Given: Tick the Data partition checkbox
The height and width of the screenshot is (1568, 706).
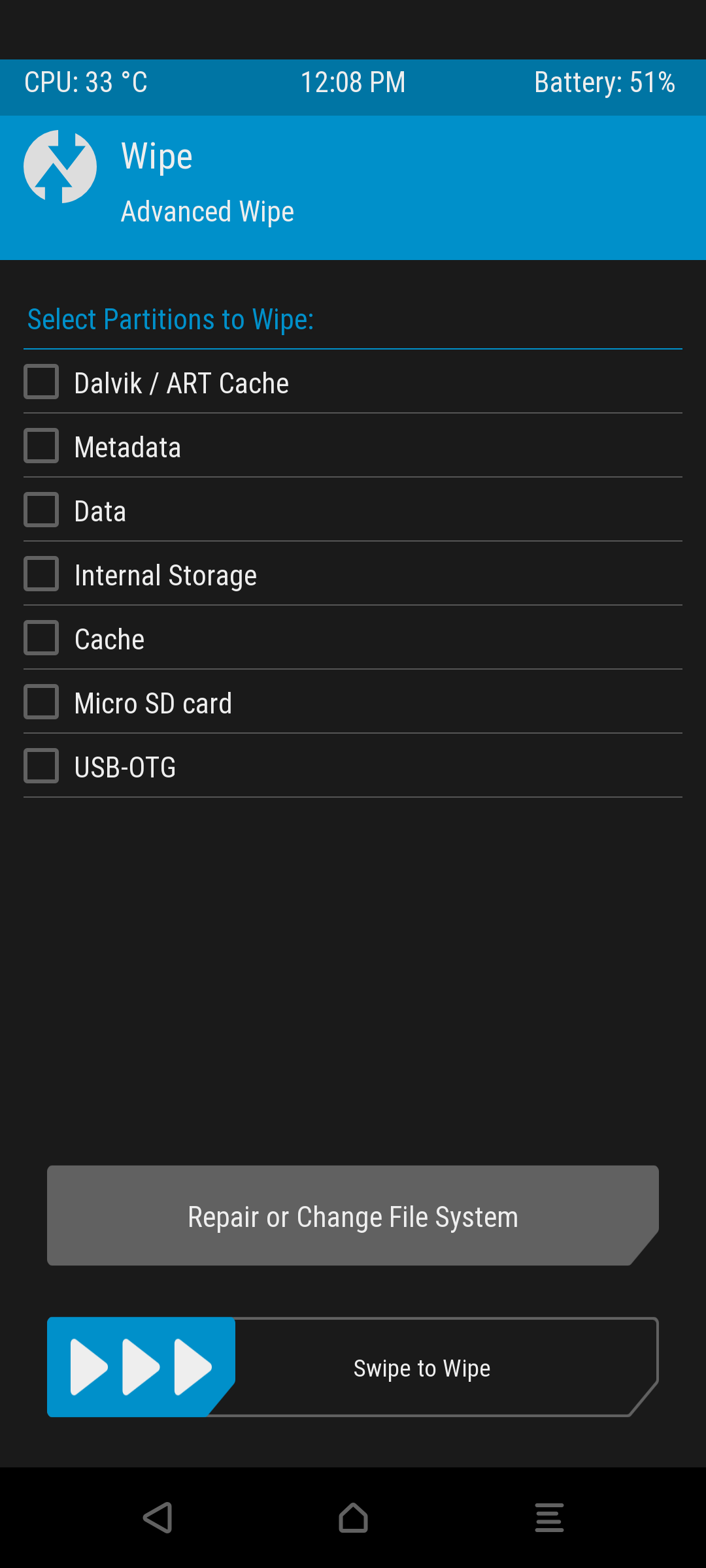Looking at the screenshot, I should pos(41,510).
